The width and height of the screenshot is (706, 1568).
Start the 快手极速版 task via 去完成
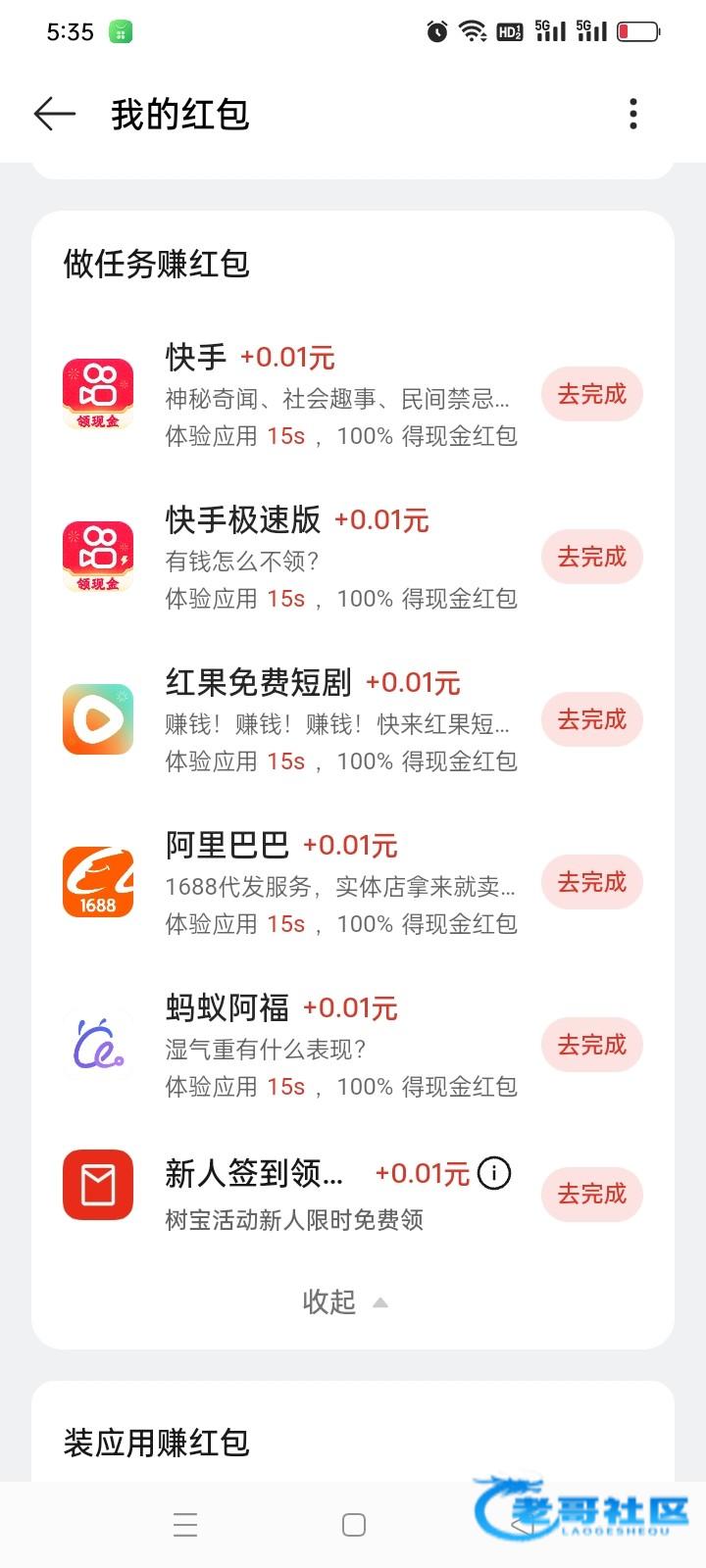tap(591, 558)
